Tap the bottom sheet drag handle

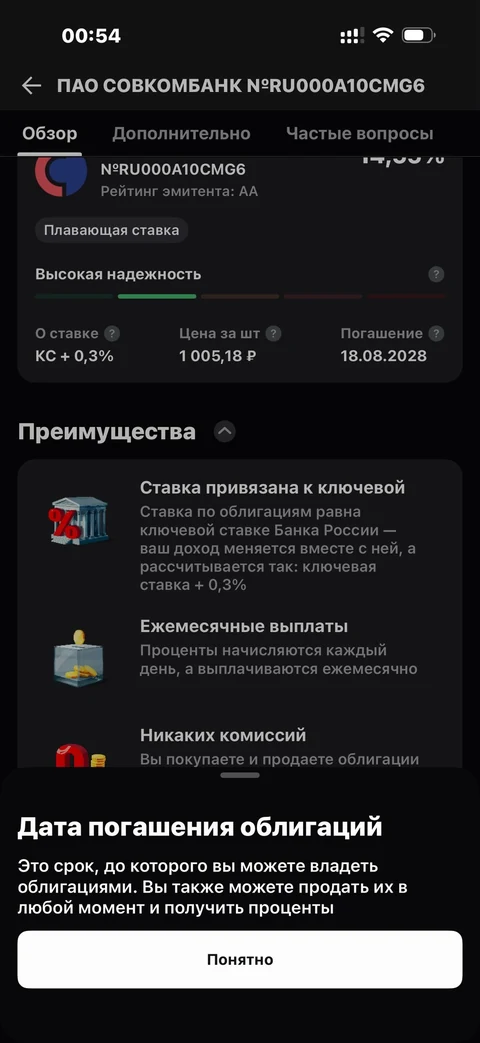point(240,775)
